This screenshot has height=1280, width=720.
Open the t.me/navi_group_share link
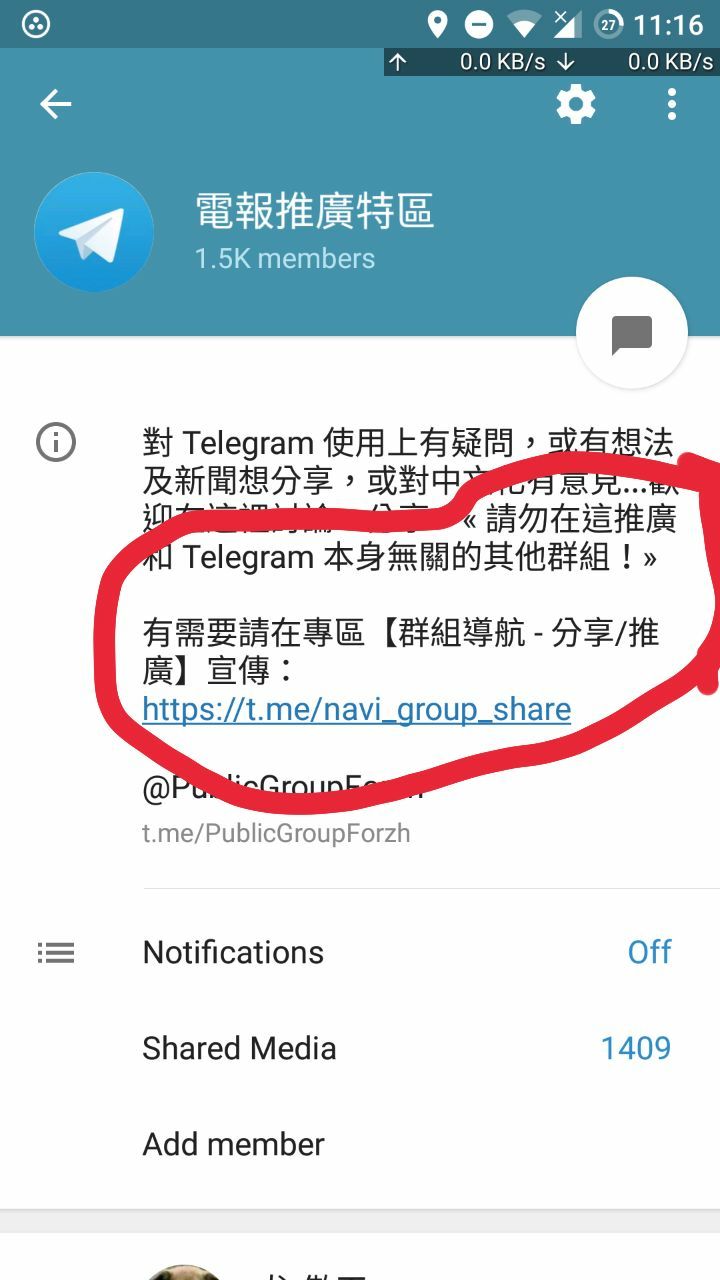[356, 710]
